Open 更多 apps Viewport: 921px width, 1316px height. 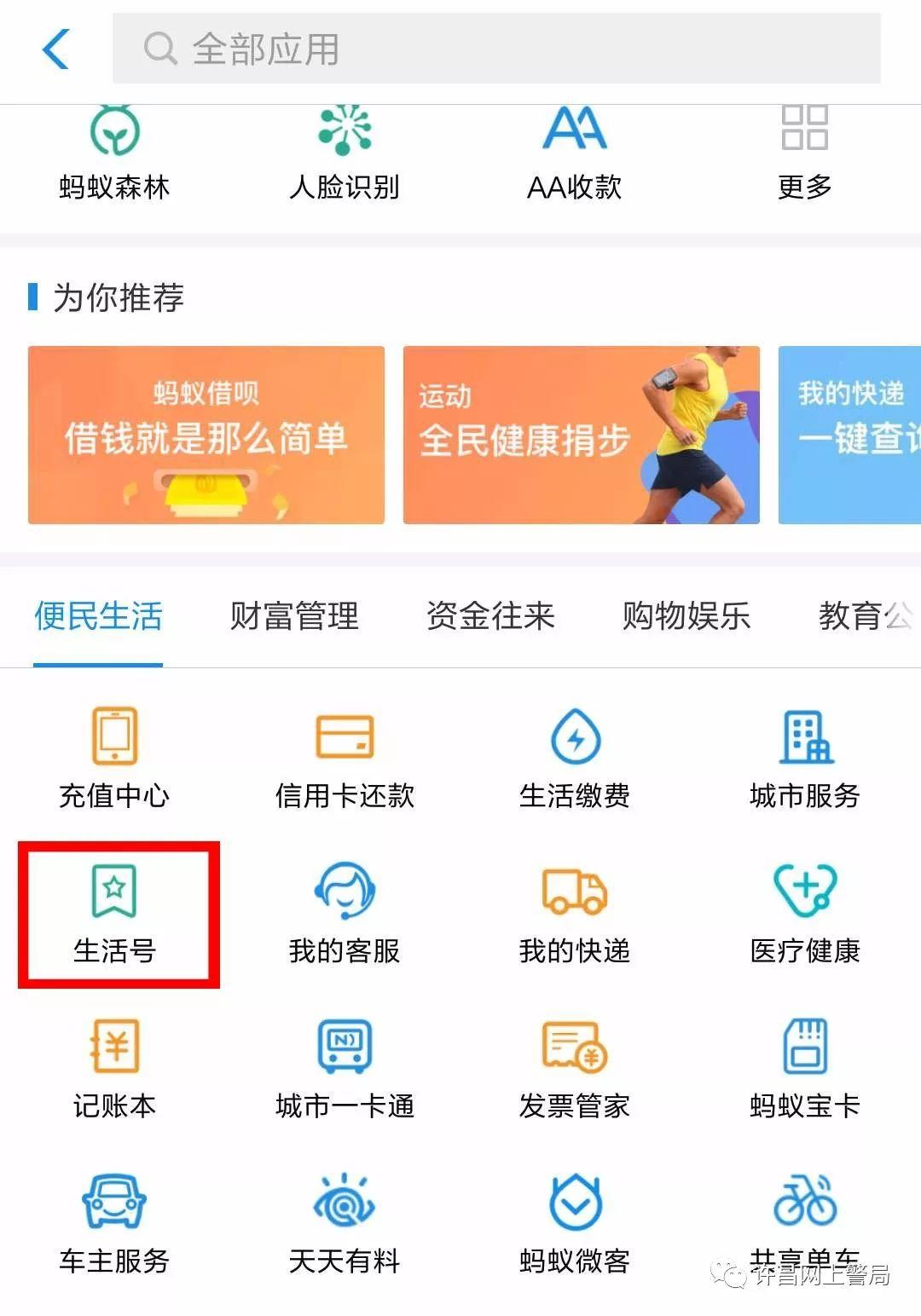[804, 153]
